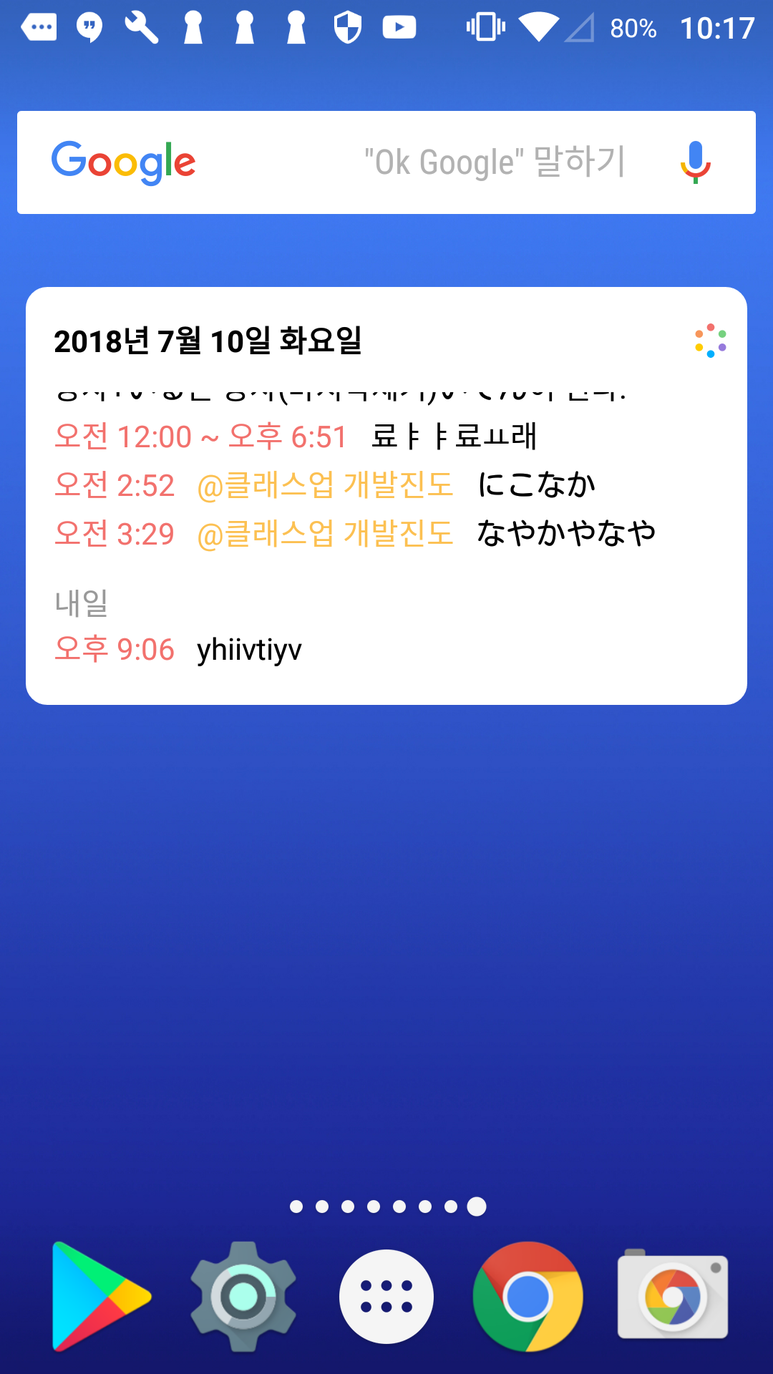This screenshot has width=773, height=1374.
Task: Tap the Google search bar
Action: tap(386, 162)
